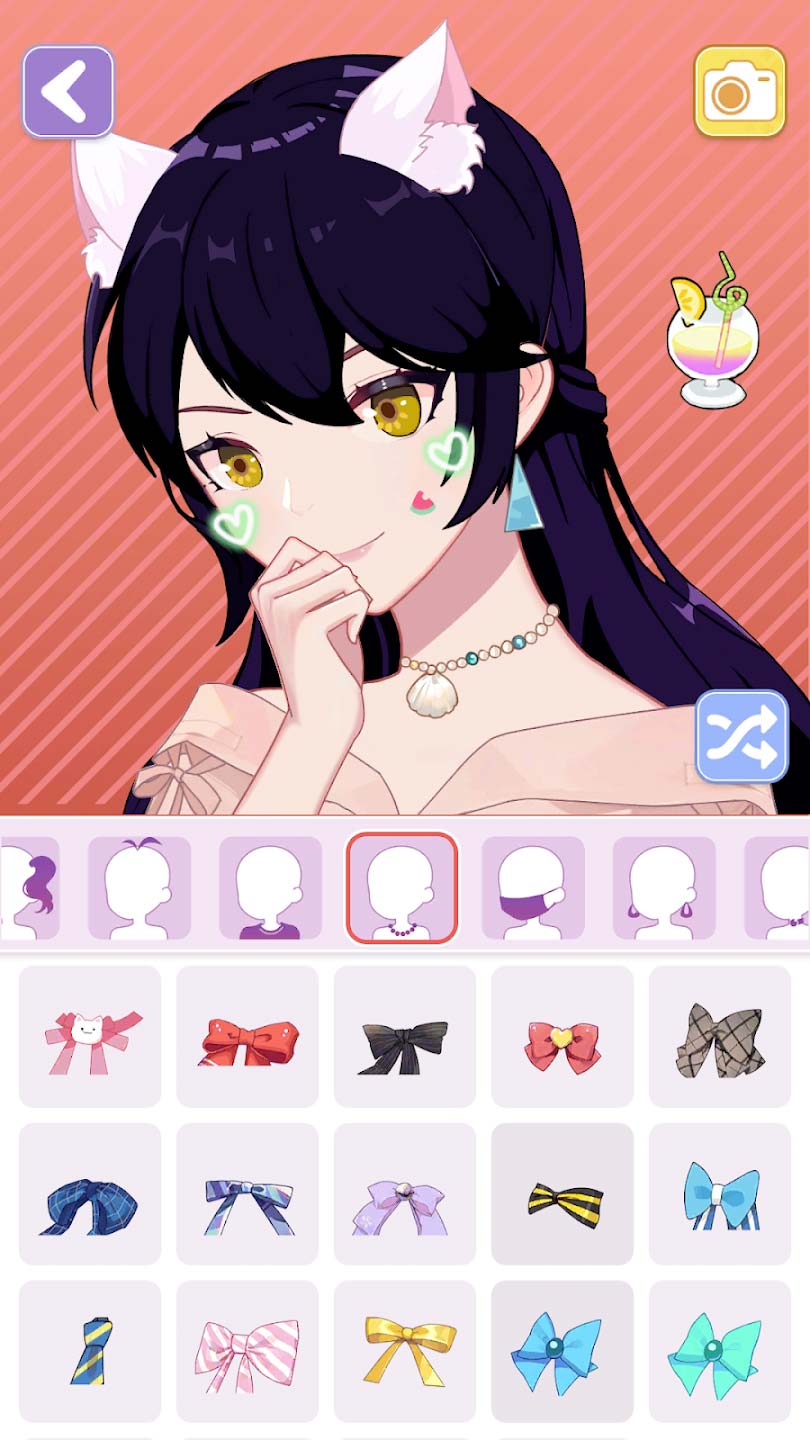Choose the pink ribbon with cat face
Image resolution: width=810 pixels, height=1440 pixels.
(90, 1036)
